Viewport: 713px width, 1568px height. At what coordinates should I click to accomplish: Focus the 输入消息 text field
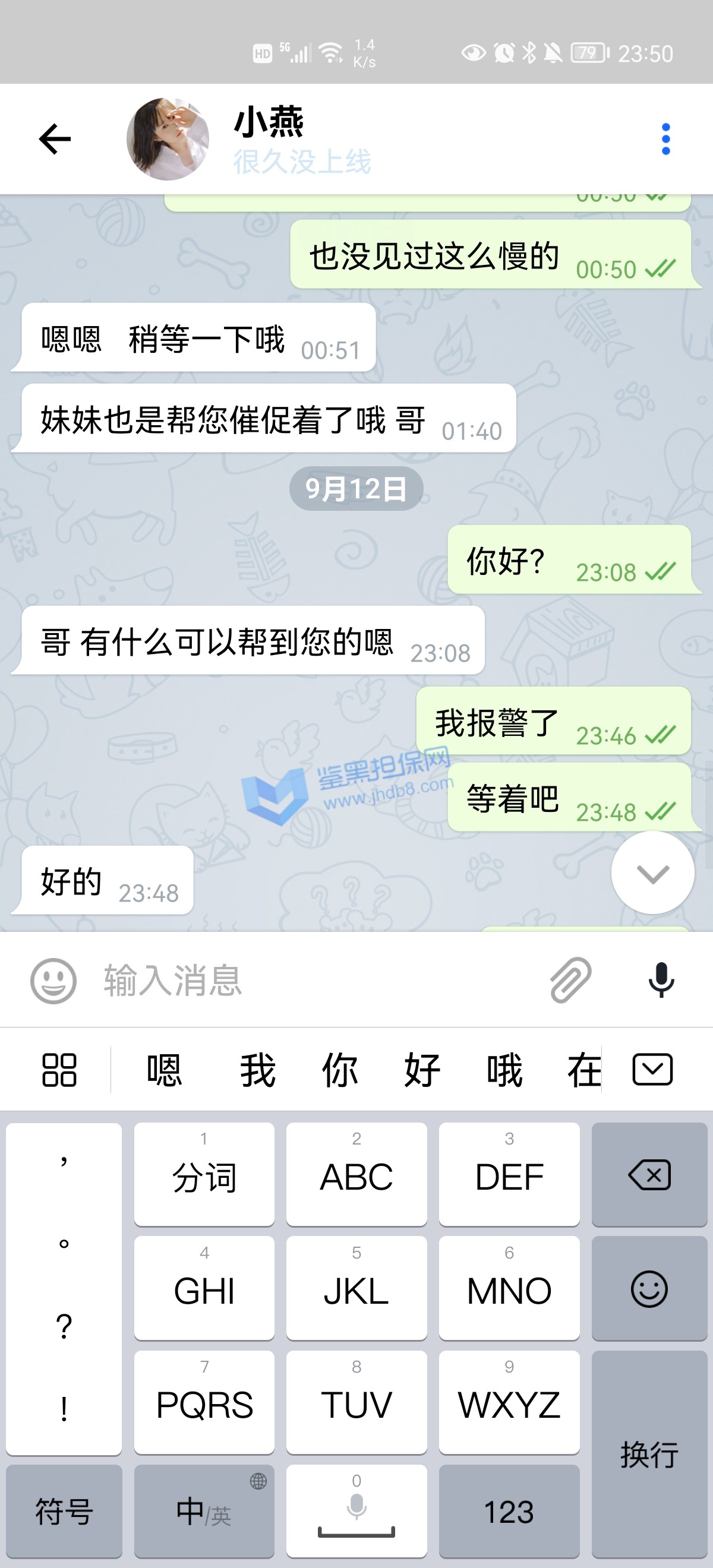pos(317,981)
